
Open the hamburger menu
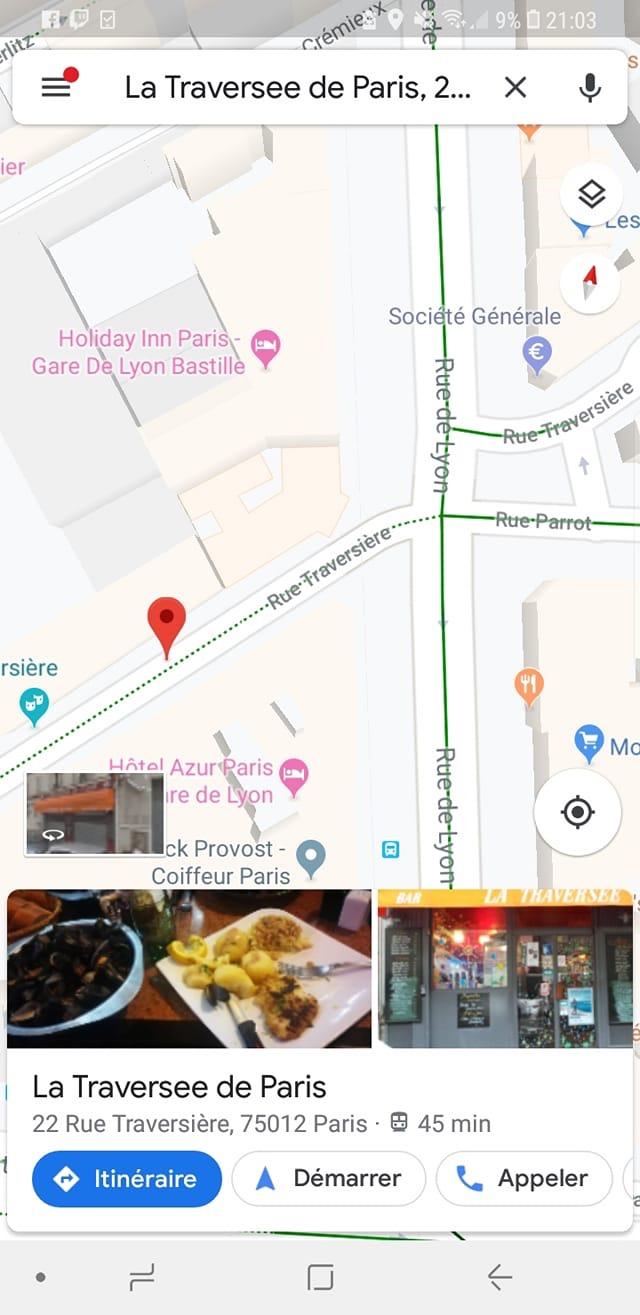[x=56, y=87]
